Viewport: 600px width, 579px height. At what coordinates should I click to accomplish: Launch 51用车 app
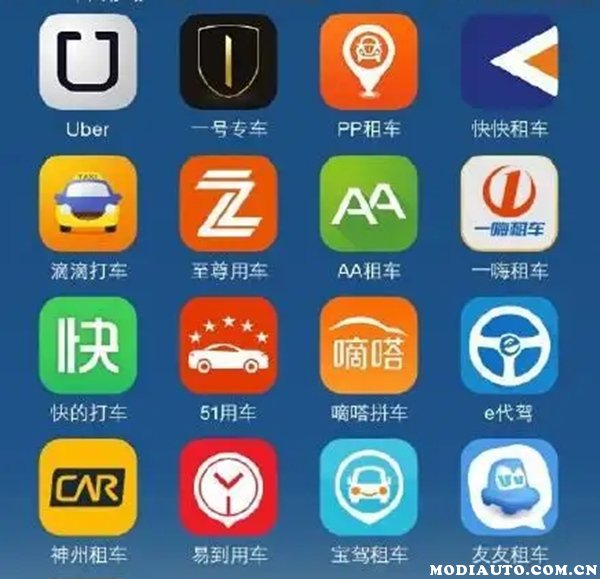pos(228,345)
